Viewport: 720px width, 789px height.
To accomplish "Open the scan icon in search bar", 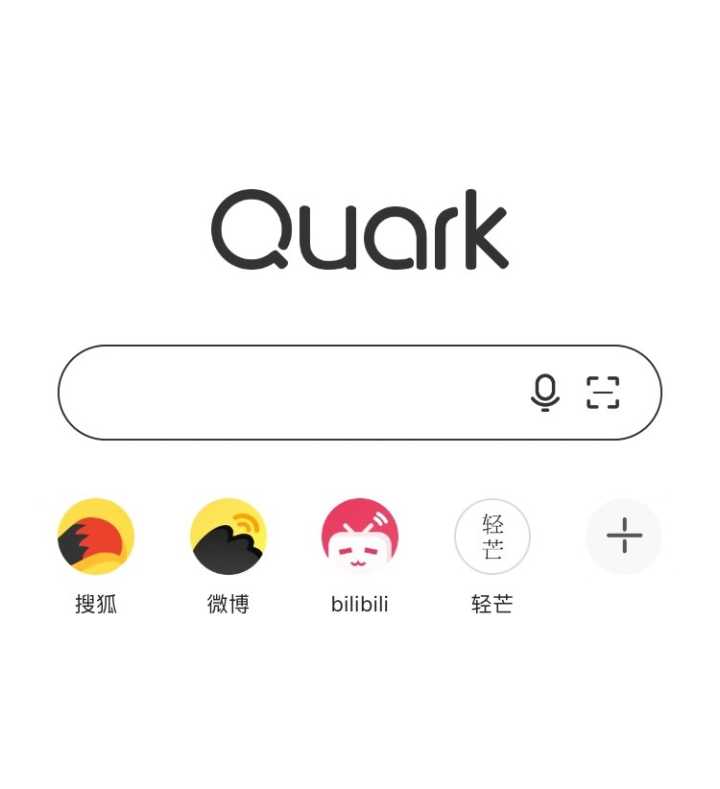I will (603, 392).
